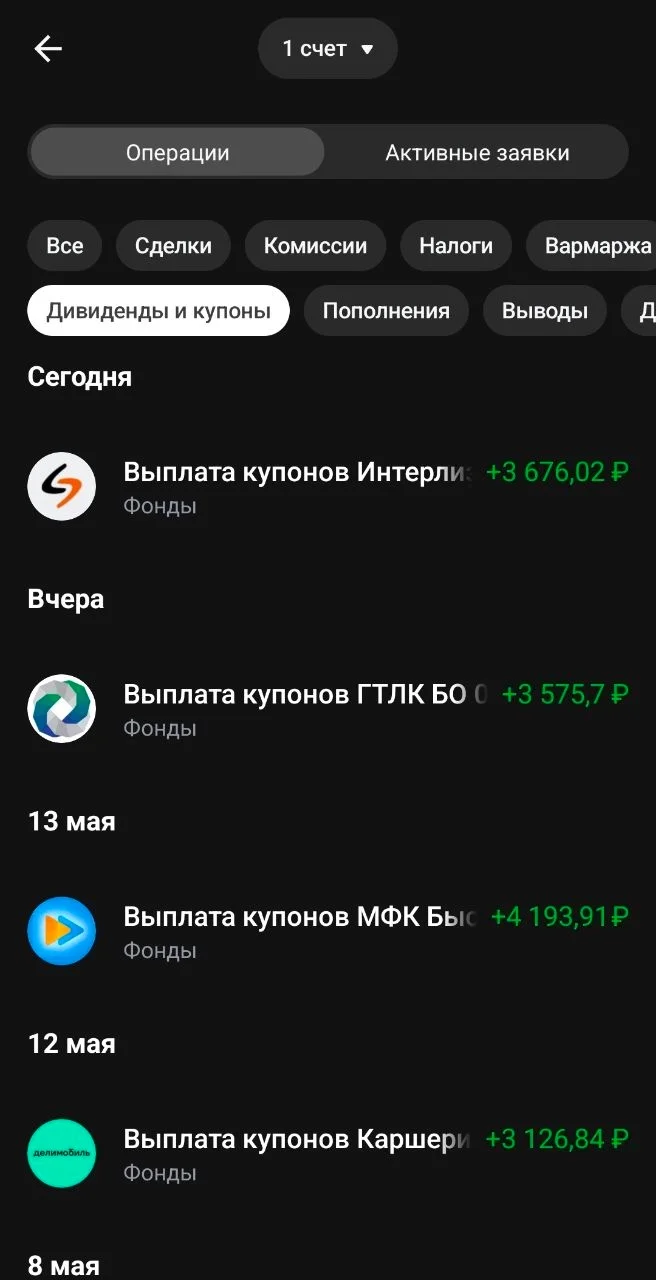Open the "1 счет" account dropdown
The image size is (656, 1280).
328,48
